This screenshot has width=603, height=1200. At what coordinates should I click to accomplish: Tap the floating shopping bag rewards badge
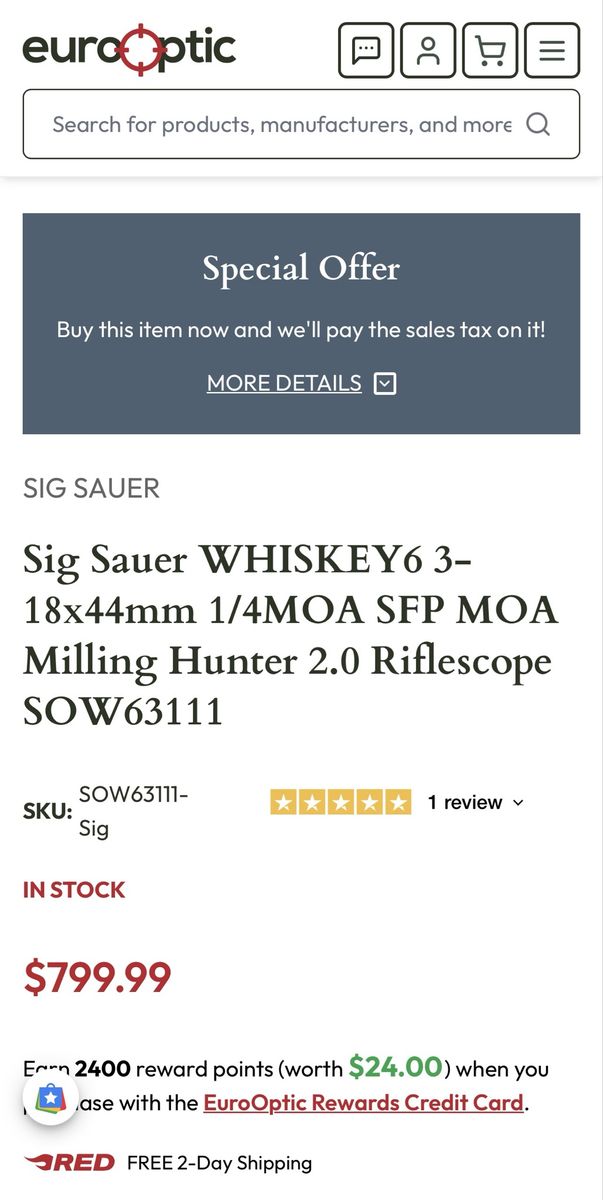coord(51,1098)
